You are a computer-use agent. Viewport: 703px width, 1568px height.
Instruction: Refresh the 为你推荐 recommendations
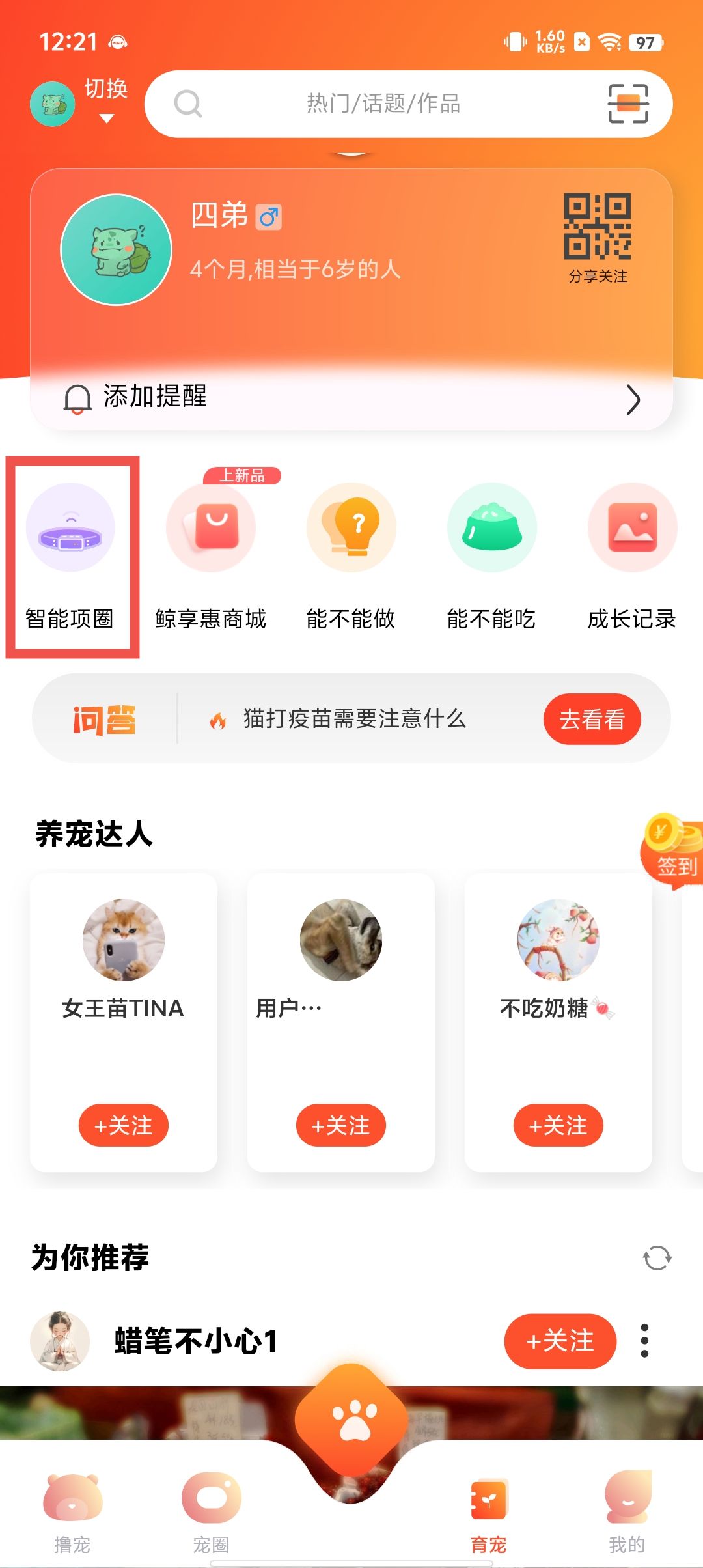pos(657,1257)
